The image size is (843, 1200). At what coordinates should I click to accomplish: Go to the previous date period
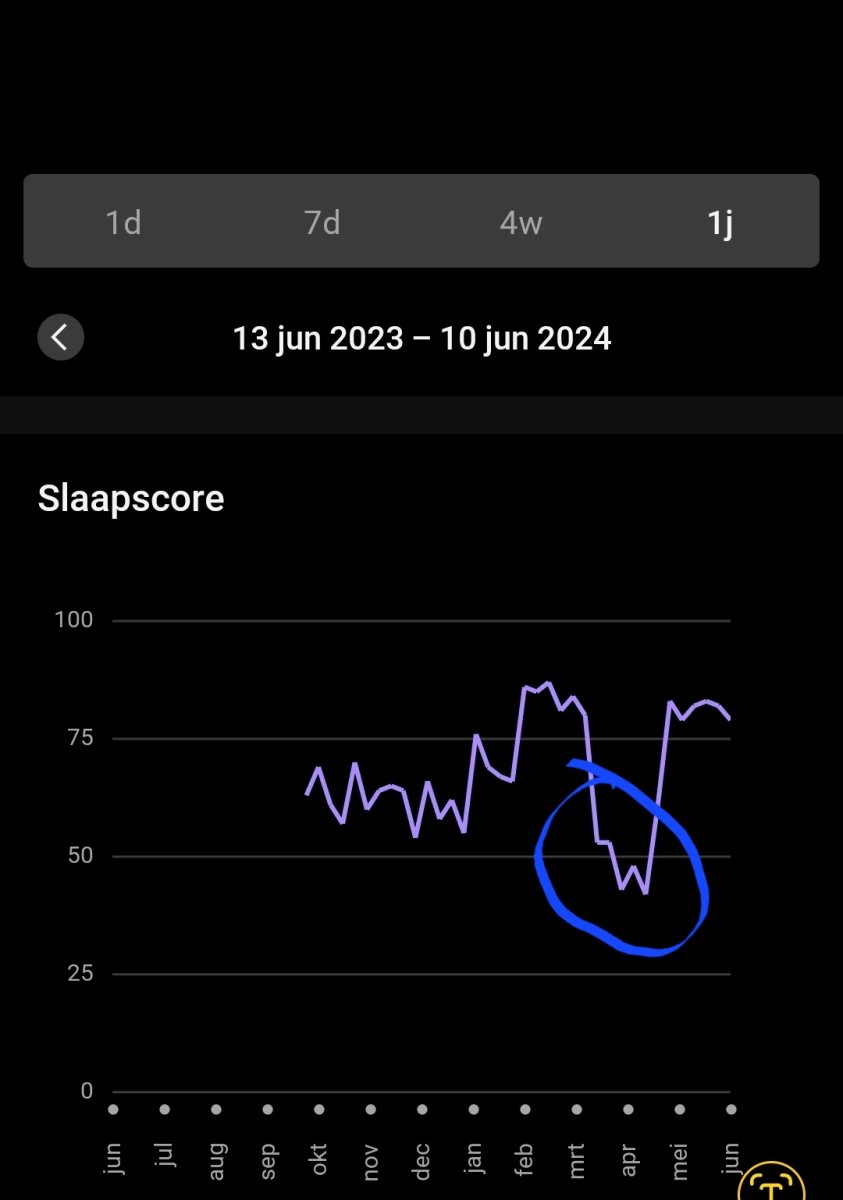[x=61, y=338]
